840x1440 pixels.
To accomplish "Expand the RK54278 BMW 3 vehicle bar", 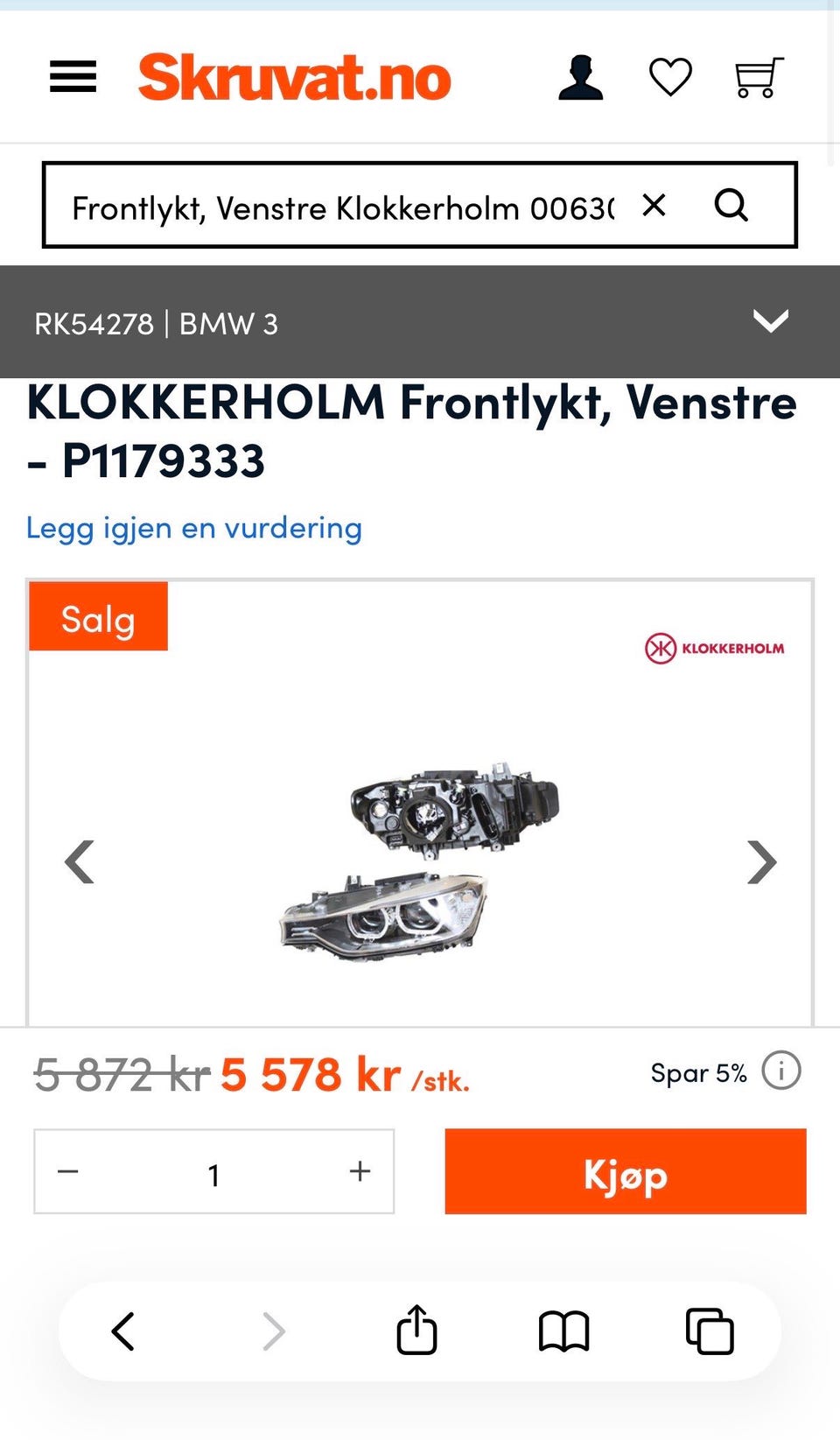I will pos(771,323).
